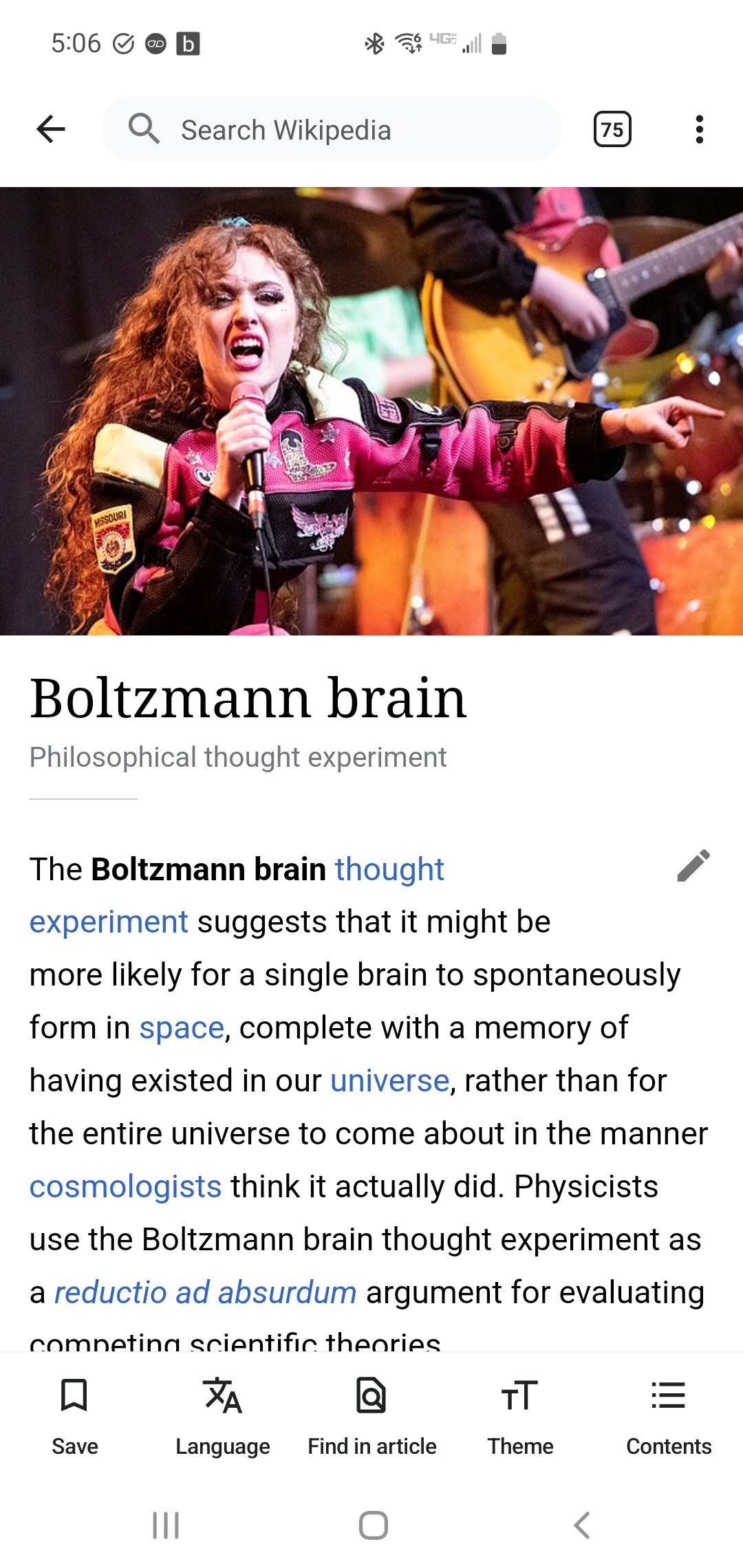Tap the system home button

373,1525
